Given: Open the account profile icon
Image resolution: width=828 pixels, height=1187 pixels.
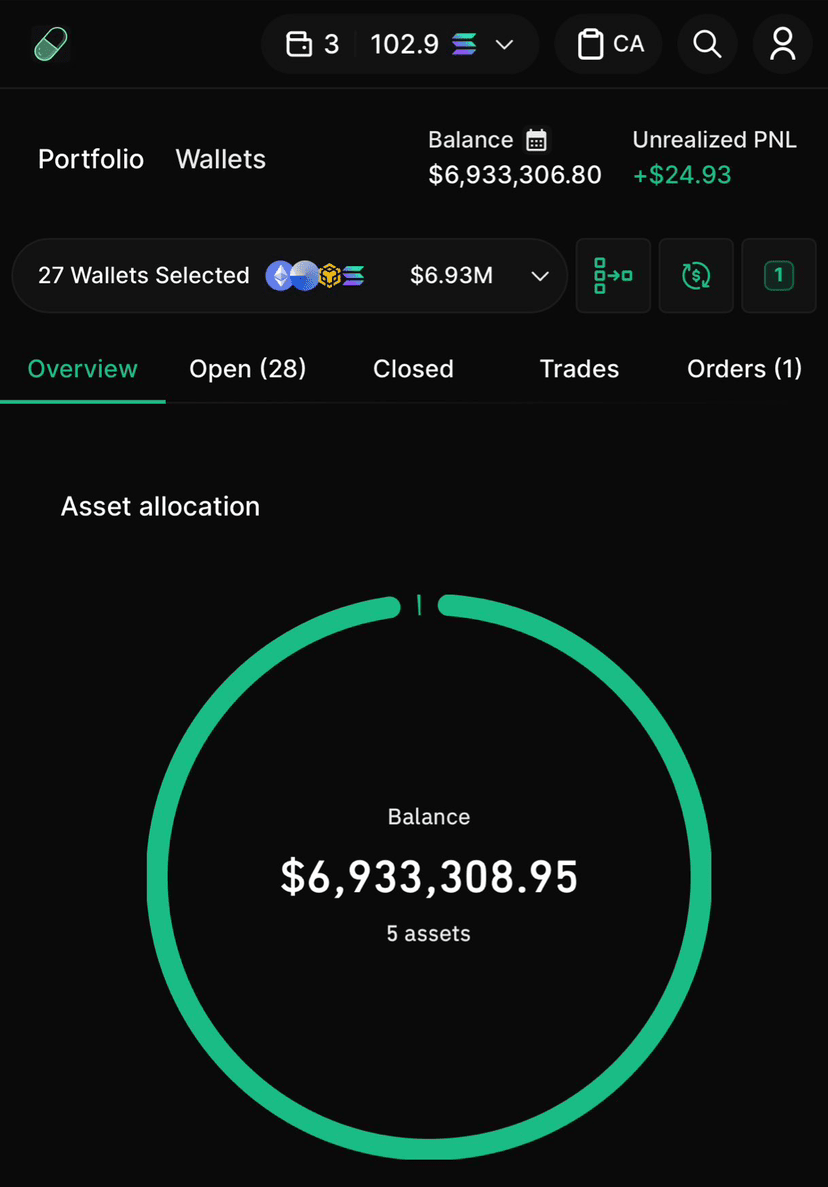Looking at the screenshot, I should (x=783, y=44).
